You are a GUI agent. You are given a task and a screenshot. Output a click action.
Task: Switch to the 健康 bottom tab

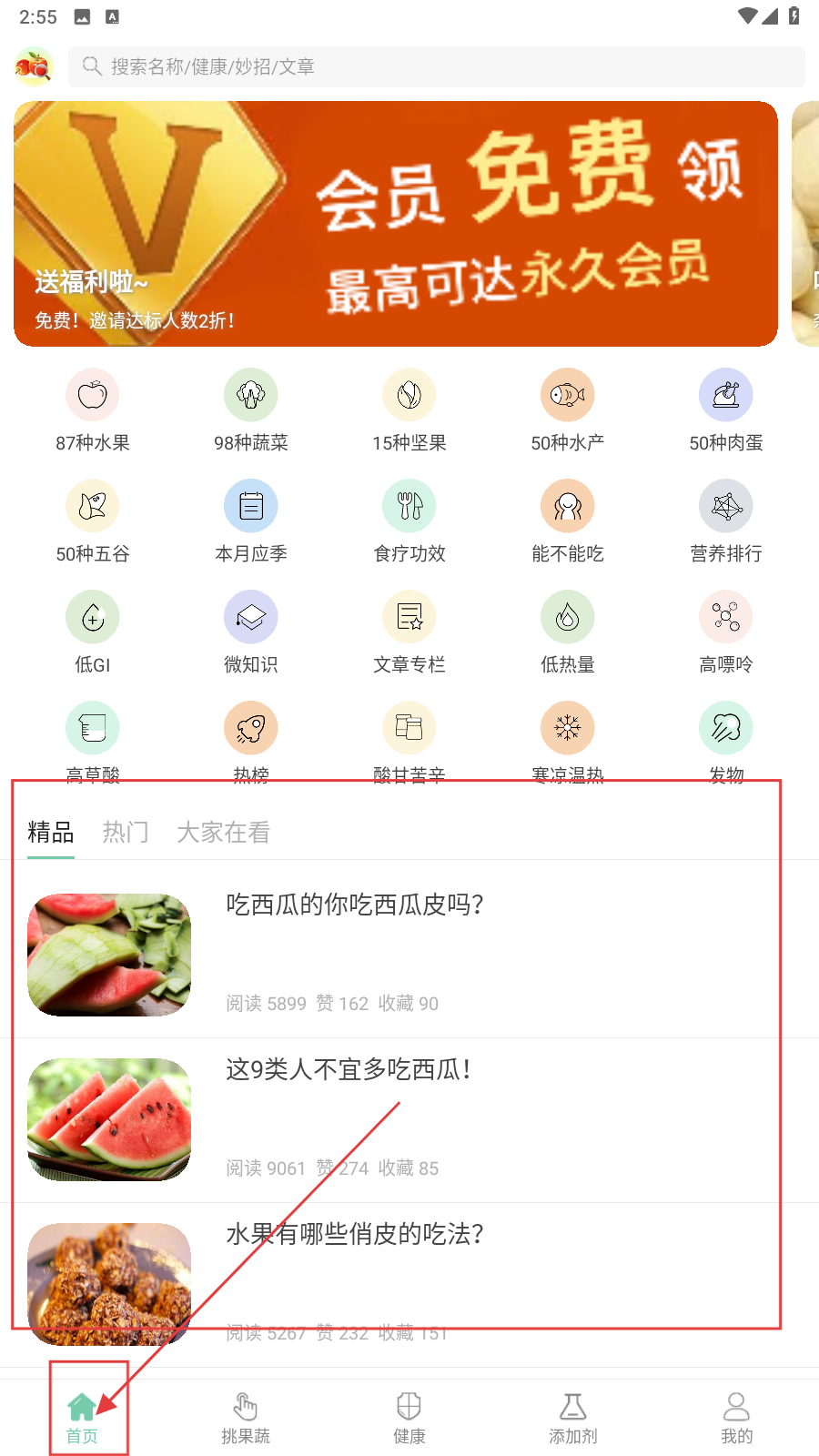pyautogui.click(x=409, y=1417)
